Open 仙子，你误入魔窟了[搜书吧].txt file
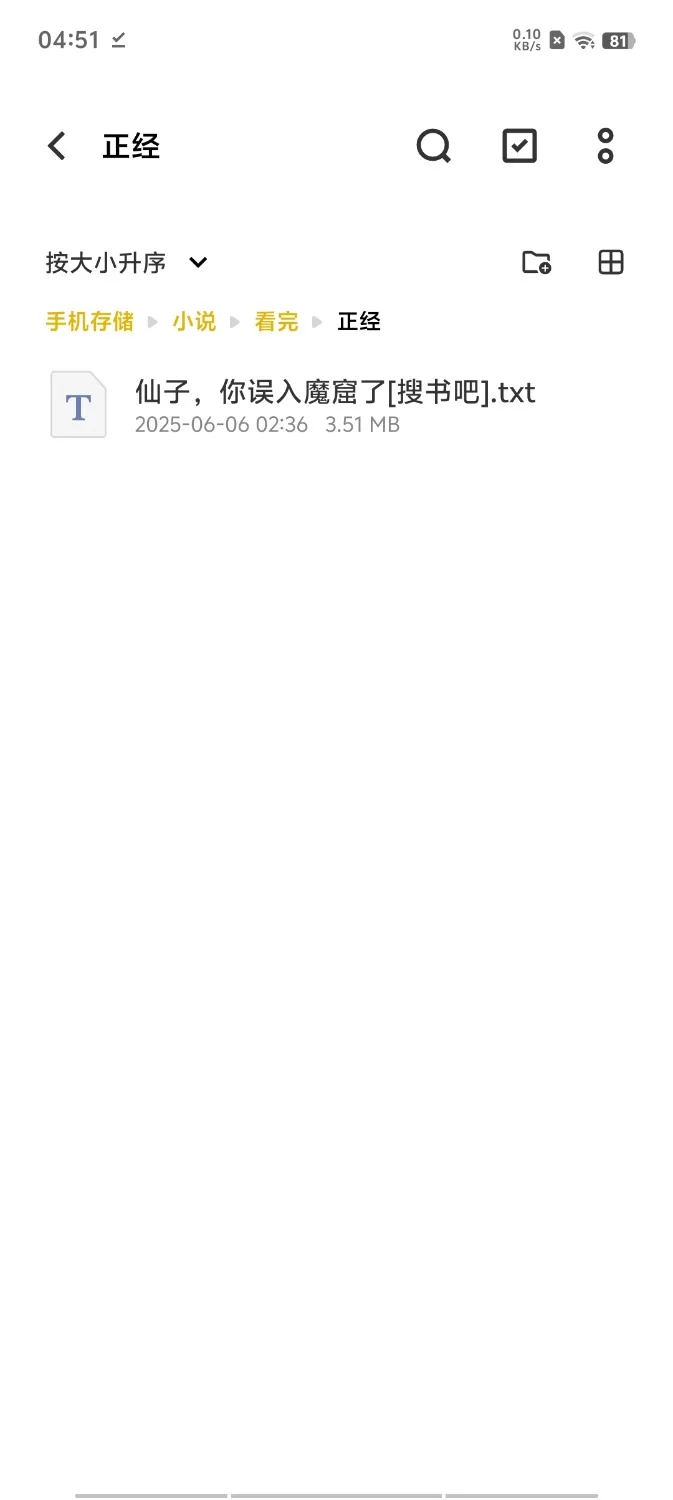 (x=335, y=404)
